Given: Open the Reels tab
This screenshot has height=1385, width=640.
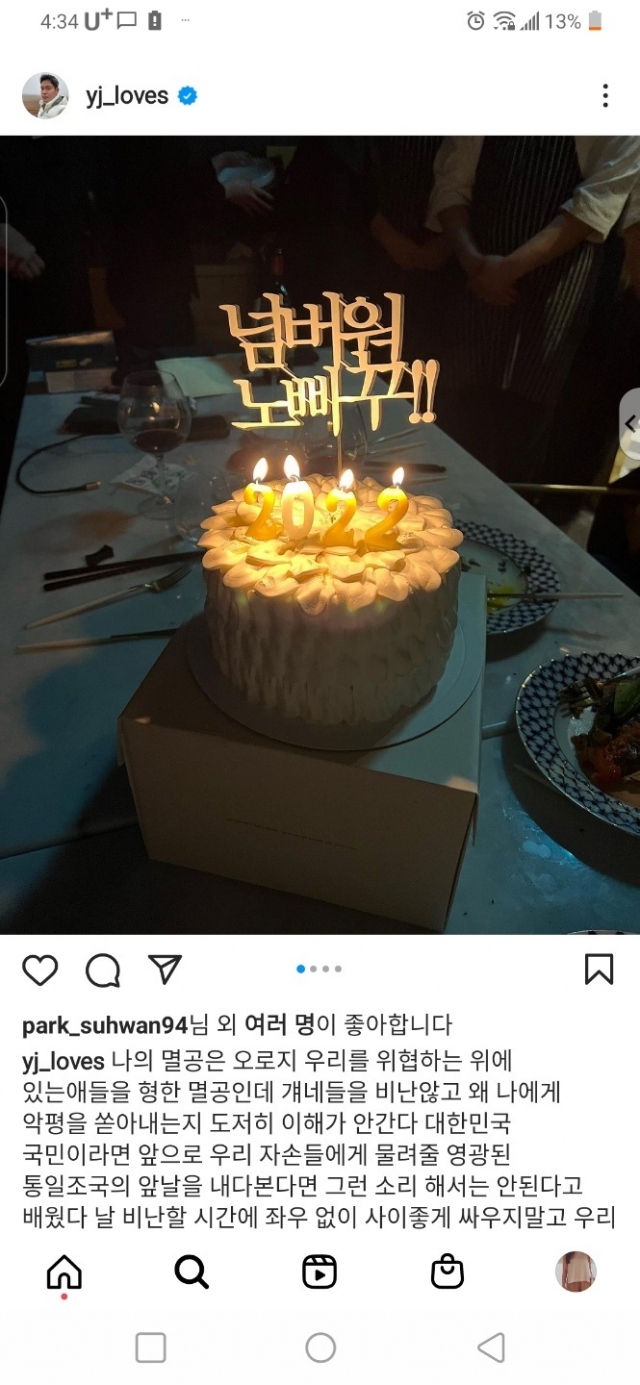Looking at the screenshot, I should 319,1272.
